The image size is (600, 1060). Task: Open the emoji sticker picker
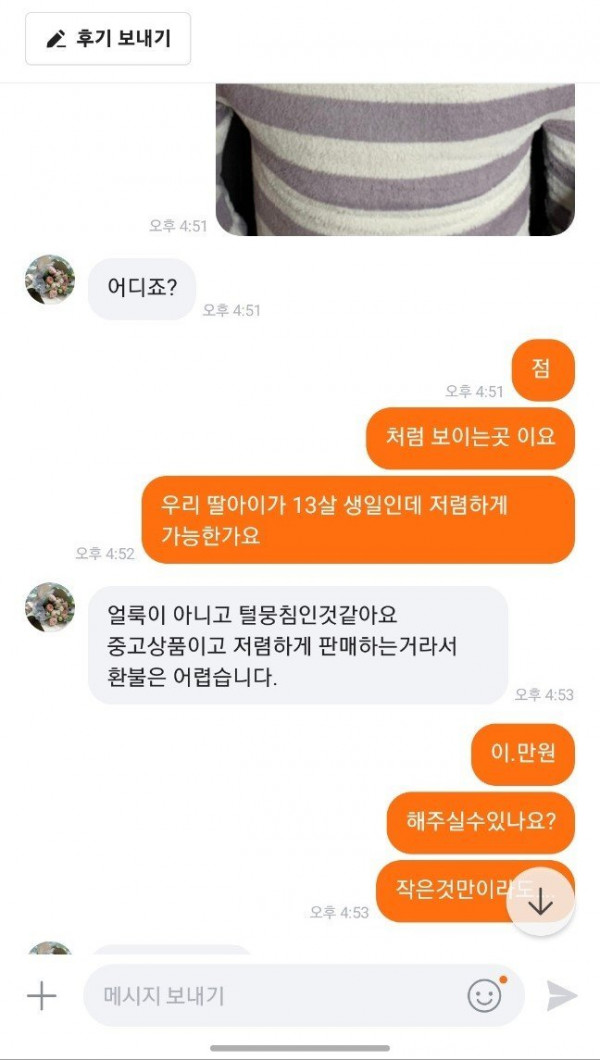pos(485,995)
